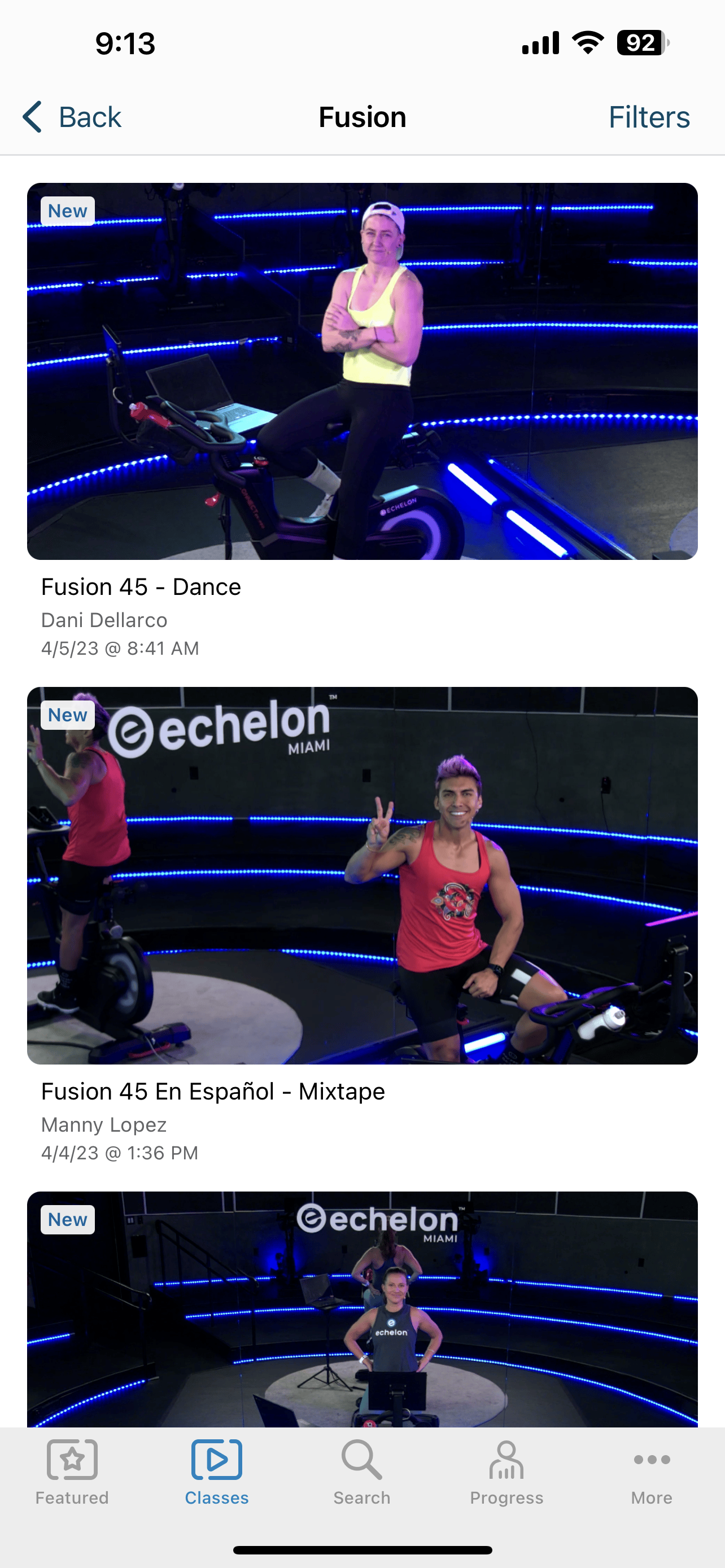The width and height of the screenshot is (725, 1568).
Task: Switch to the Search tab
Action: (361, 1472)
